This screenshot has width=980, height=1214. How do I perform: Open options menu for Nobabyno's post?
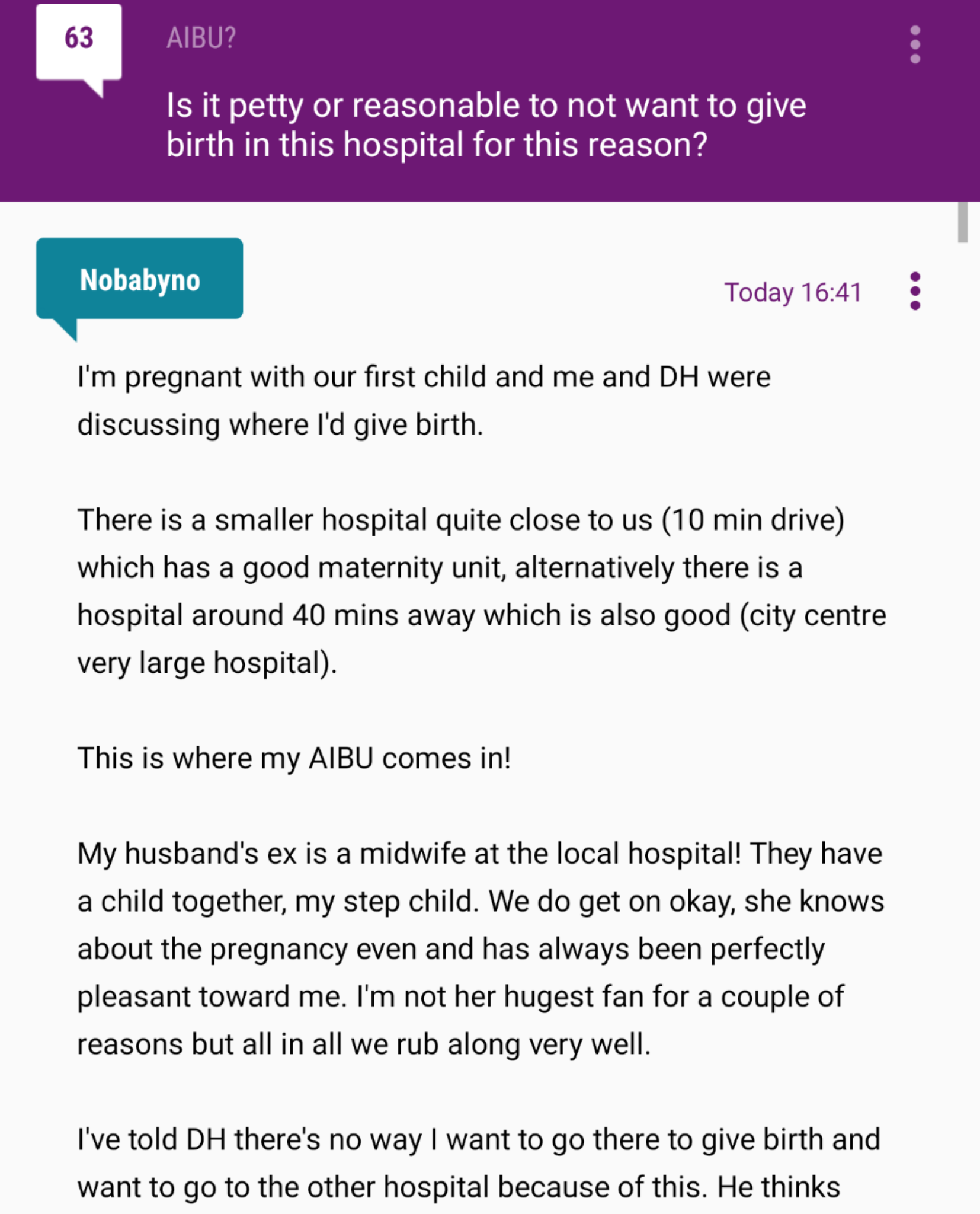click(915, 291)
